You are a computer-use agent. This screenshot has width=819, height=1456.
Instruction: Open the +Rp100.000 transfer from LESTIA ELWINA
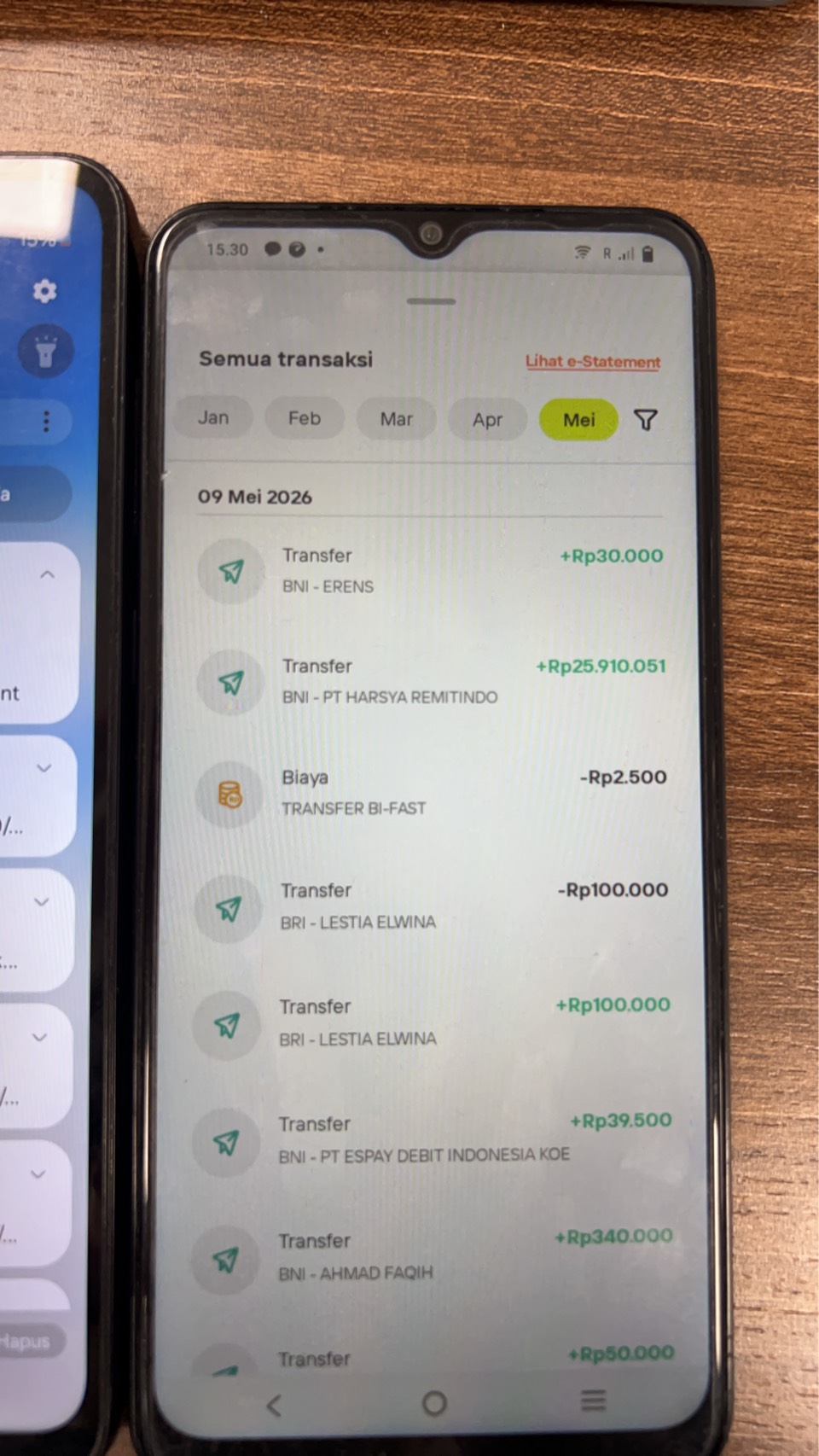coord(431,1022)
